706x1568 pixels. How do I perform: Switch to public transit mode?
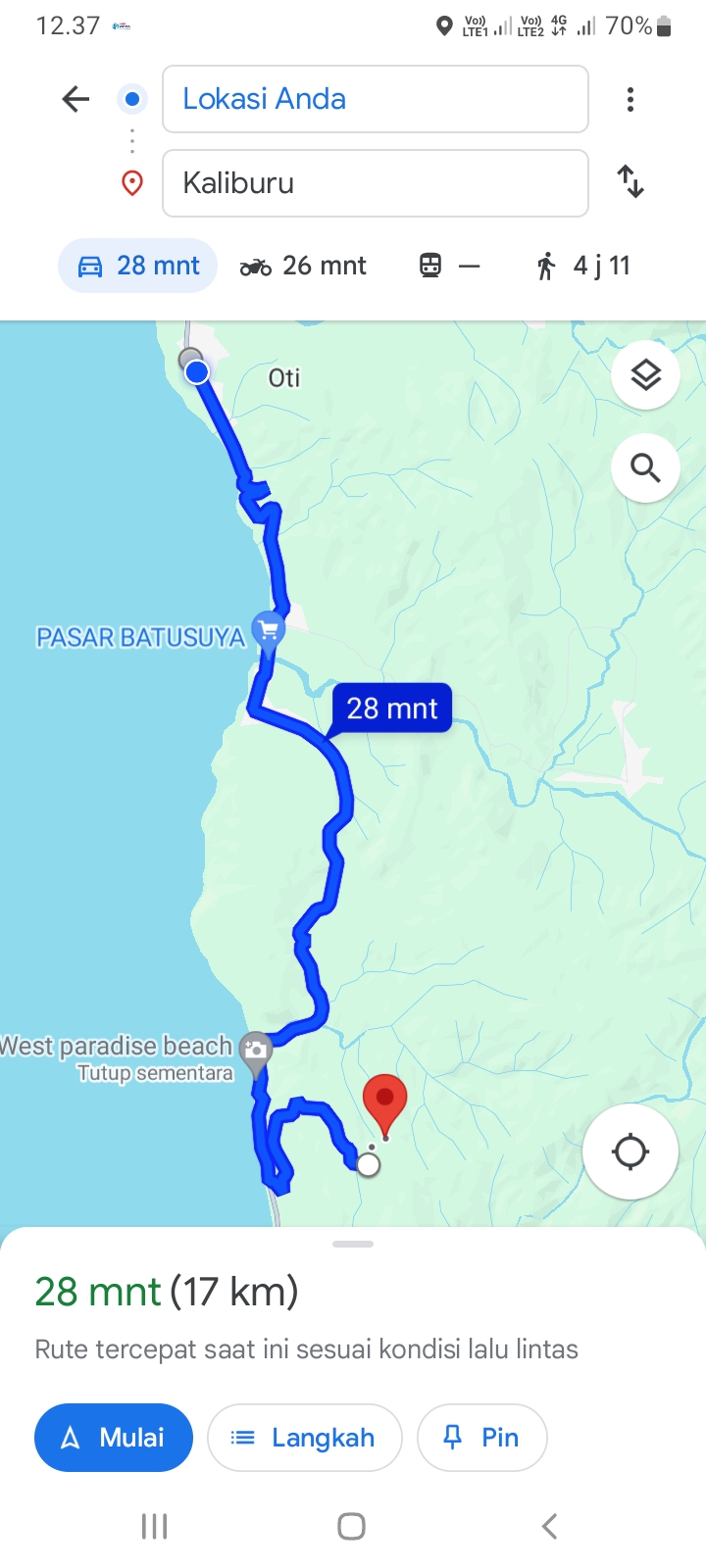(x=450, y=266)
